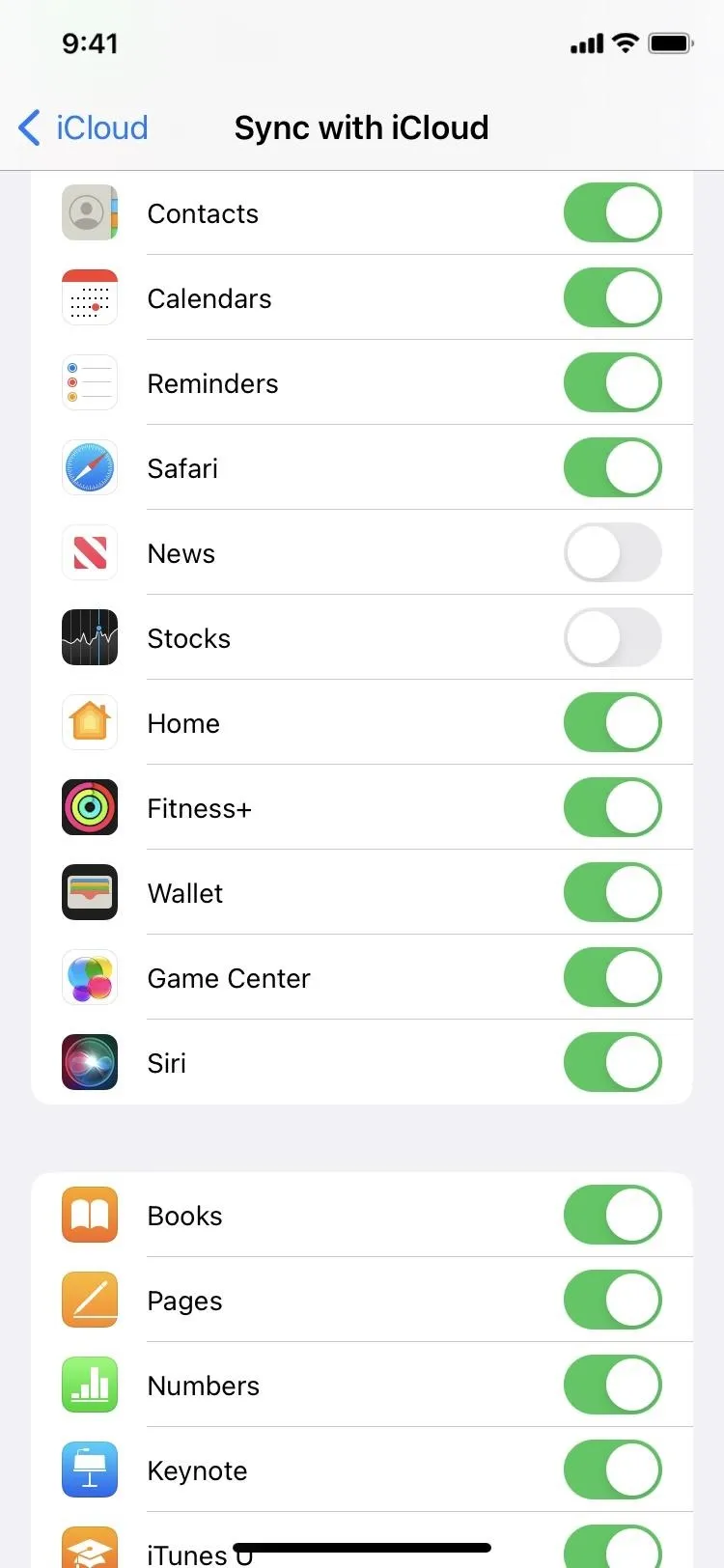Switch off Keynote sync
This screenshot has width=724, height=1568.
pyautogui.click(x=613, y=1470)
